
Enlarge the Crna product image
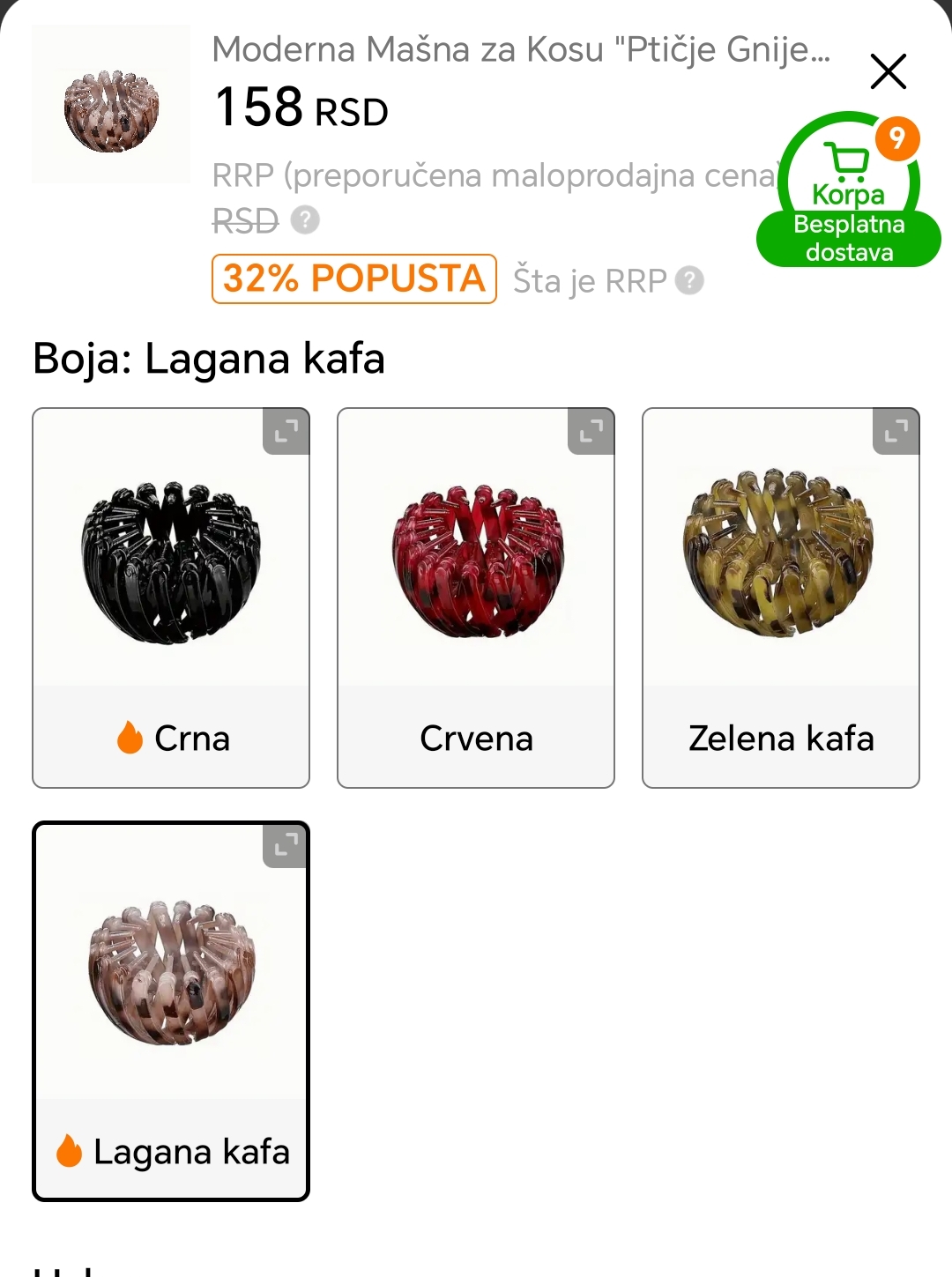[x=286, y=432]
